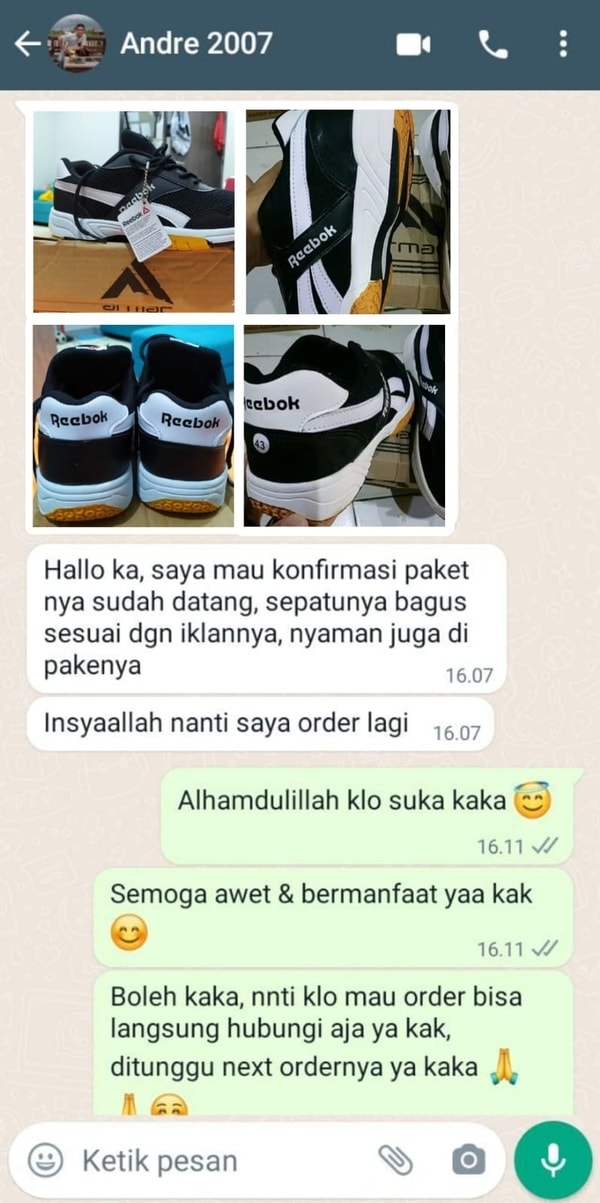Start a voice call with Andre 2007
Screen dimensions: 600x1203
point(493,44)
